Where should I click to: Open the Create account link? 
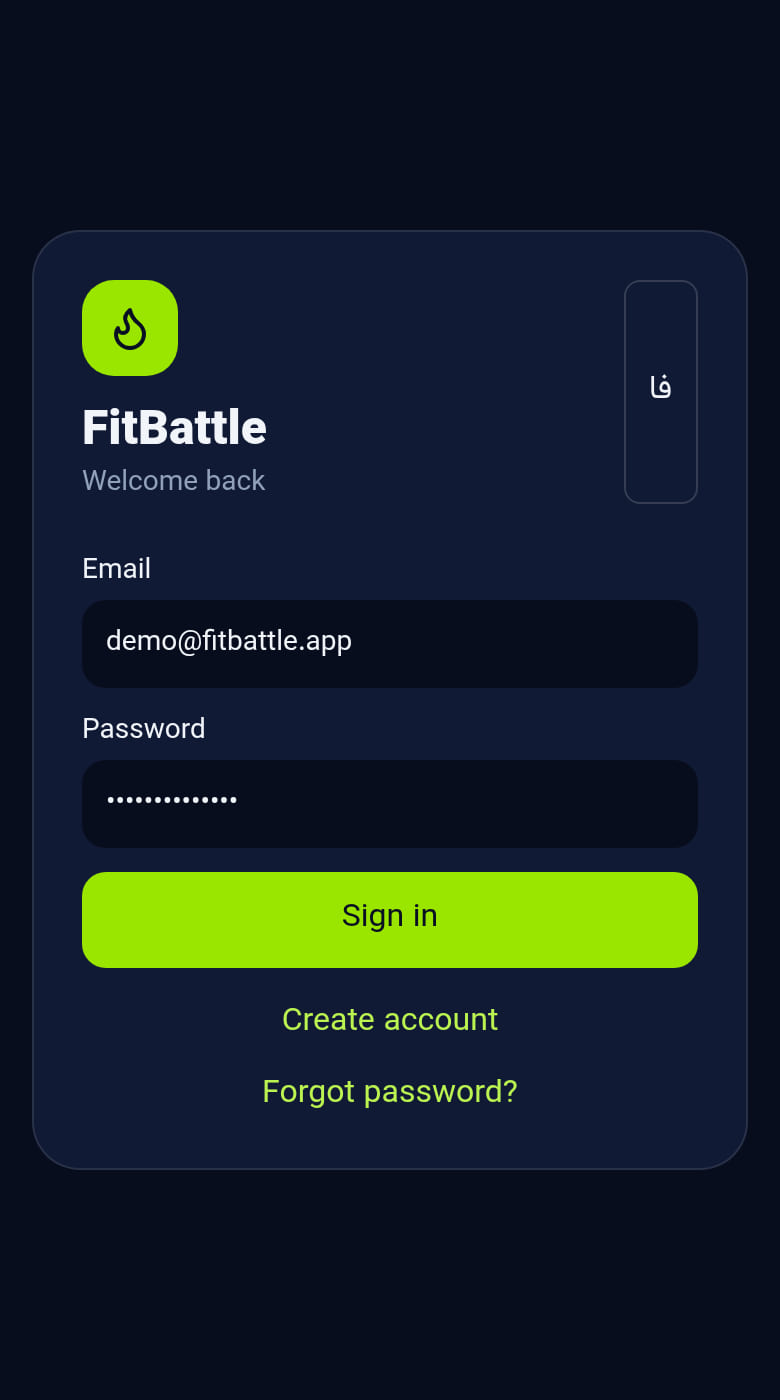pyautogui.click(x=390, y=1019)
